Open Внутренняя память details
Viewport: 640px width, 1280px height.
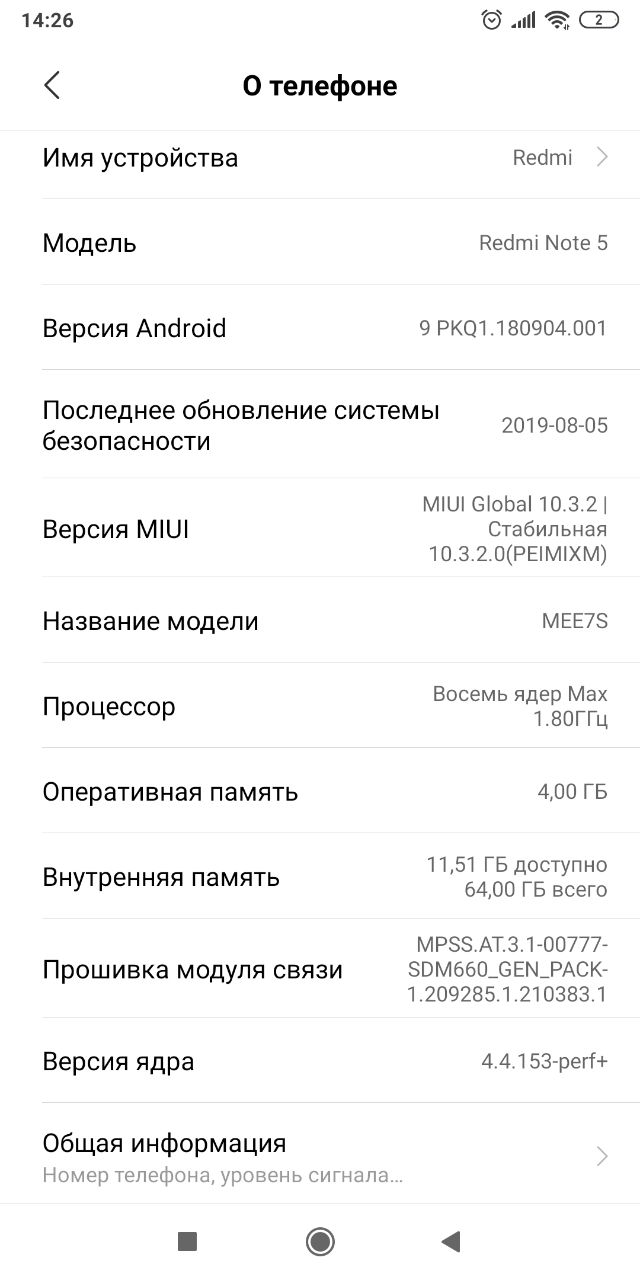(320, 877)
